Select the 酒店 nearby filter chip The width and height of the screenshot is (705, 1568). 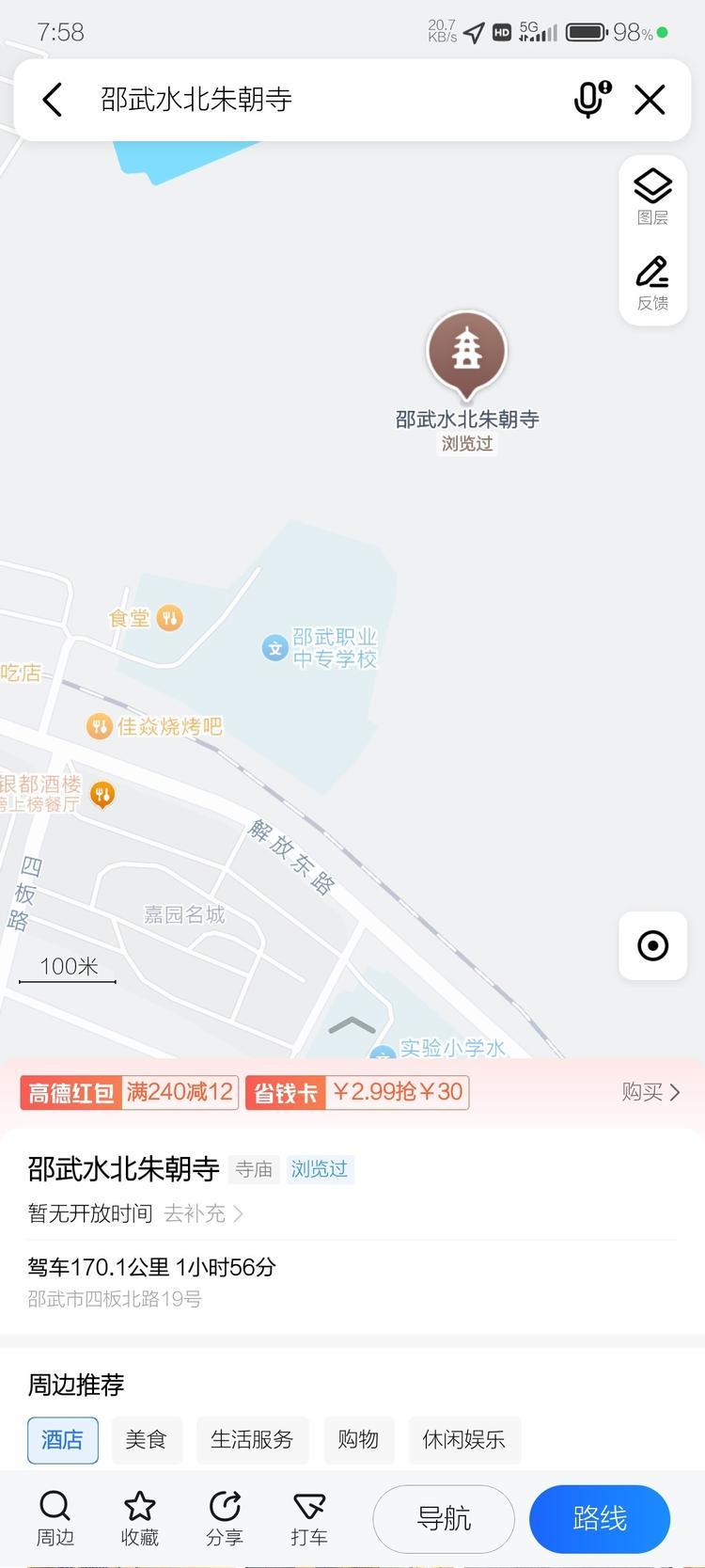pyautogui.click(x=63, y=1439)
